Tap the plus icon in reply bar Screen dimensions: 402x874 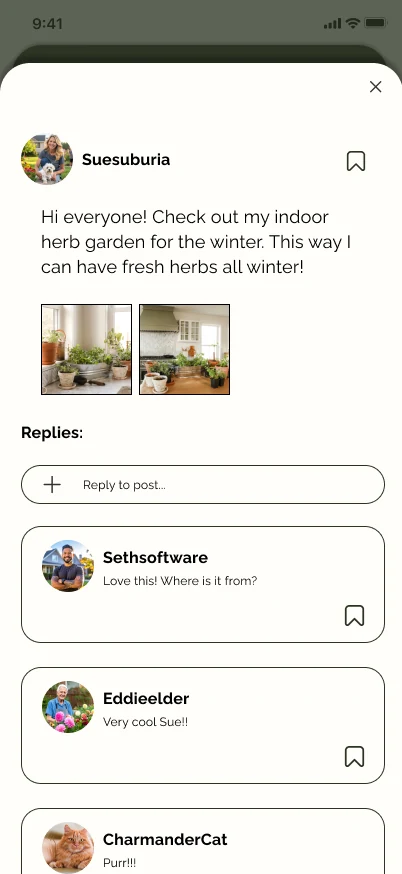[52, 484]
